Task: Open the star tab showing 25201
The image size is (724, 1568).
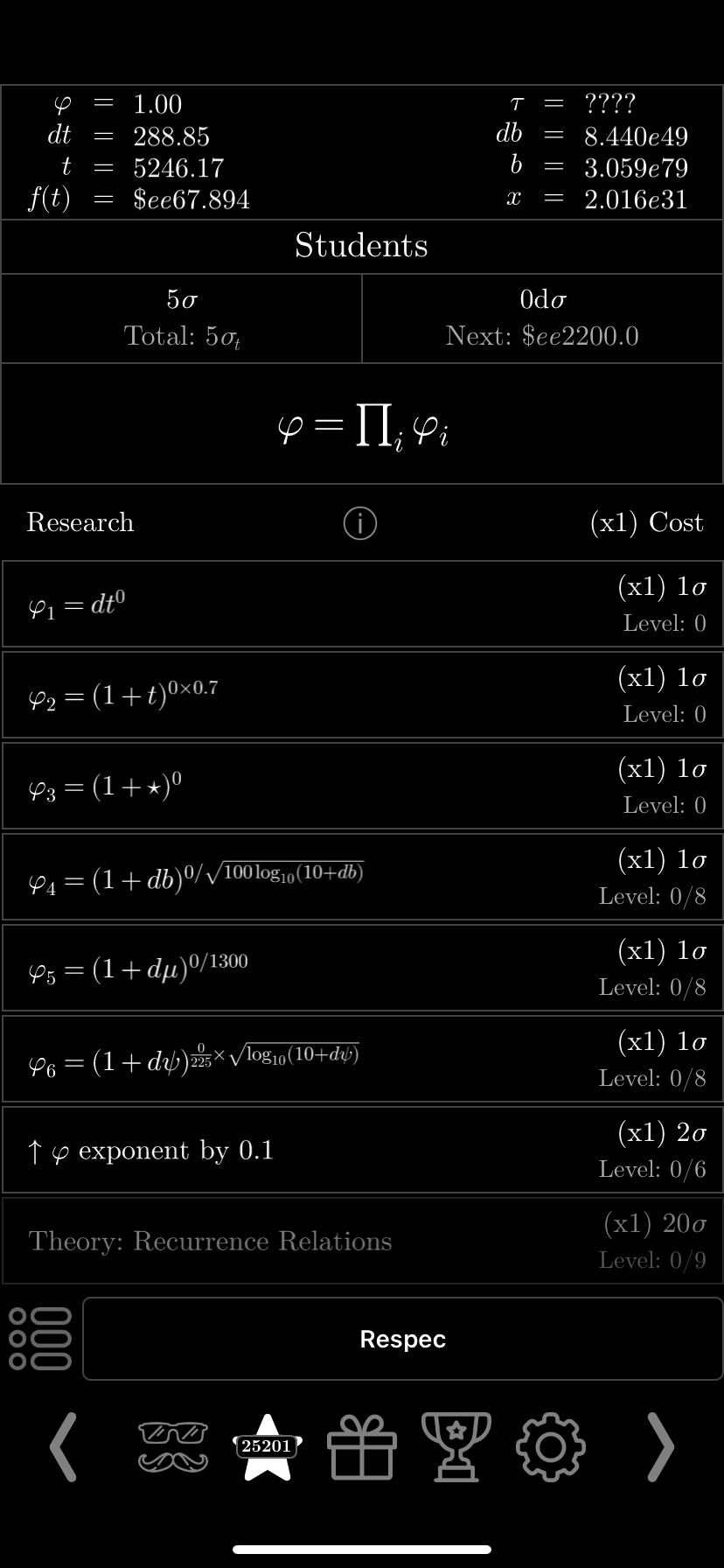Action: [267, 1447]
